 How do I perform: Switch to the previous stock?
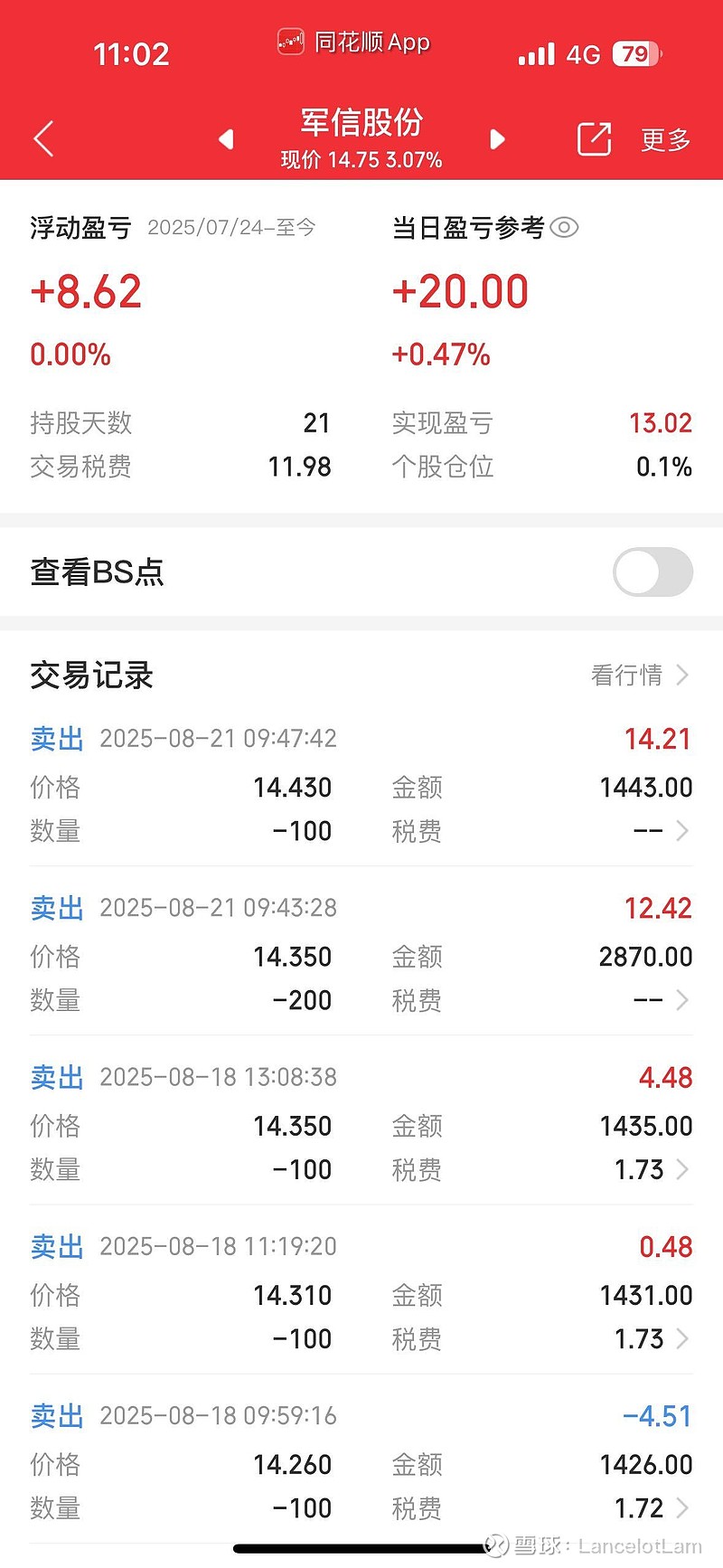coord(226,139)
